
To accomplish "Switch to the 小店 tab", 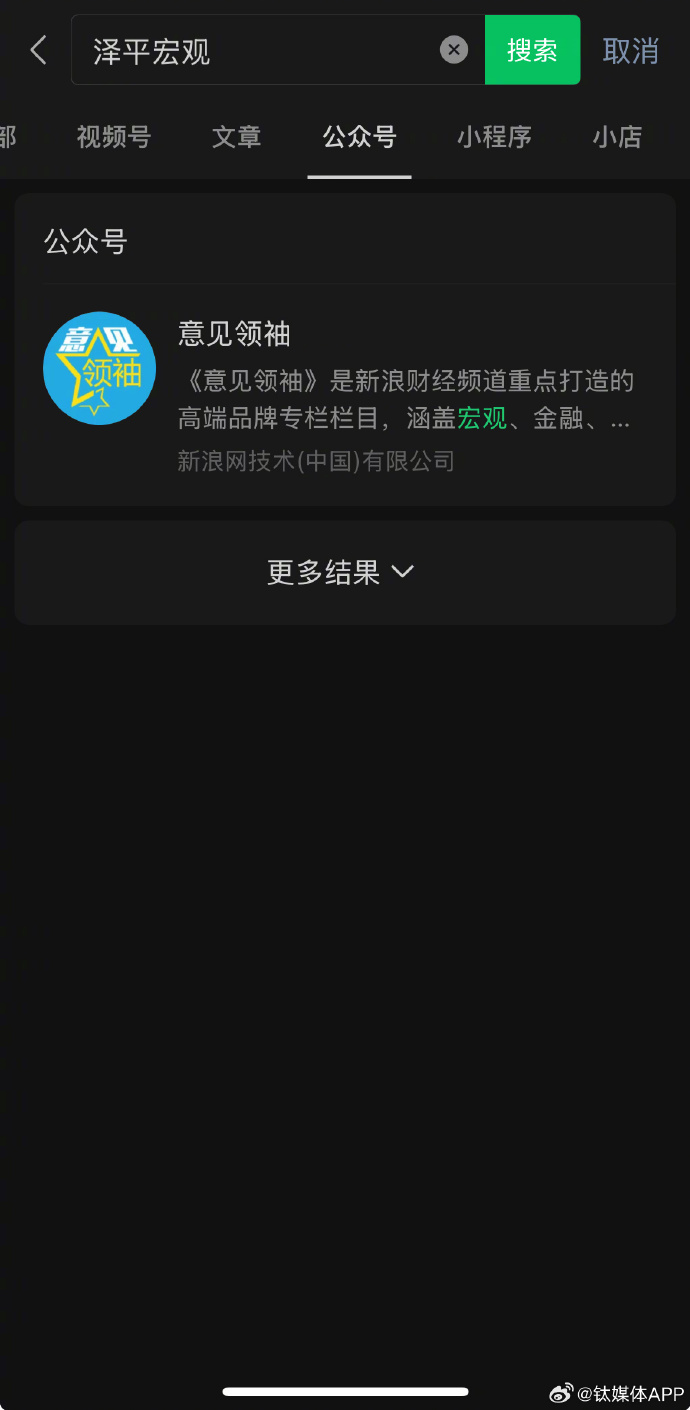I will point(617,137).
